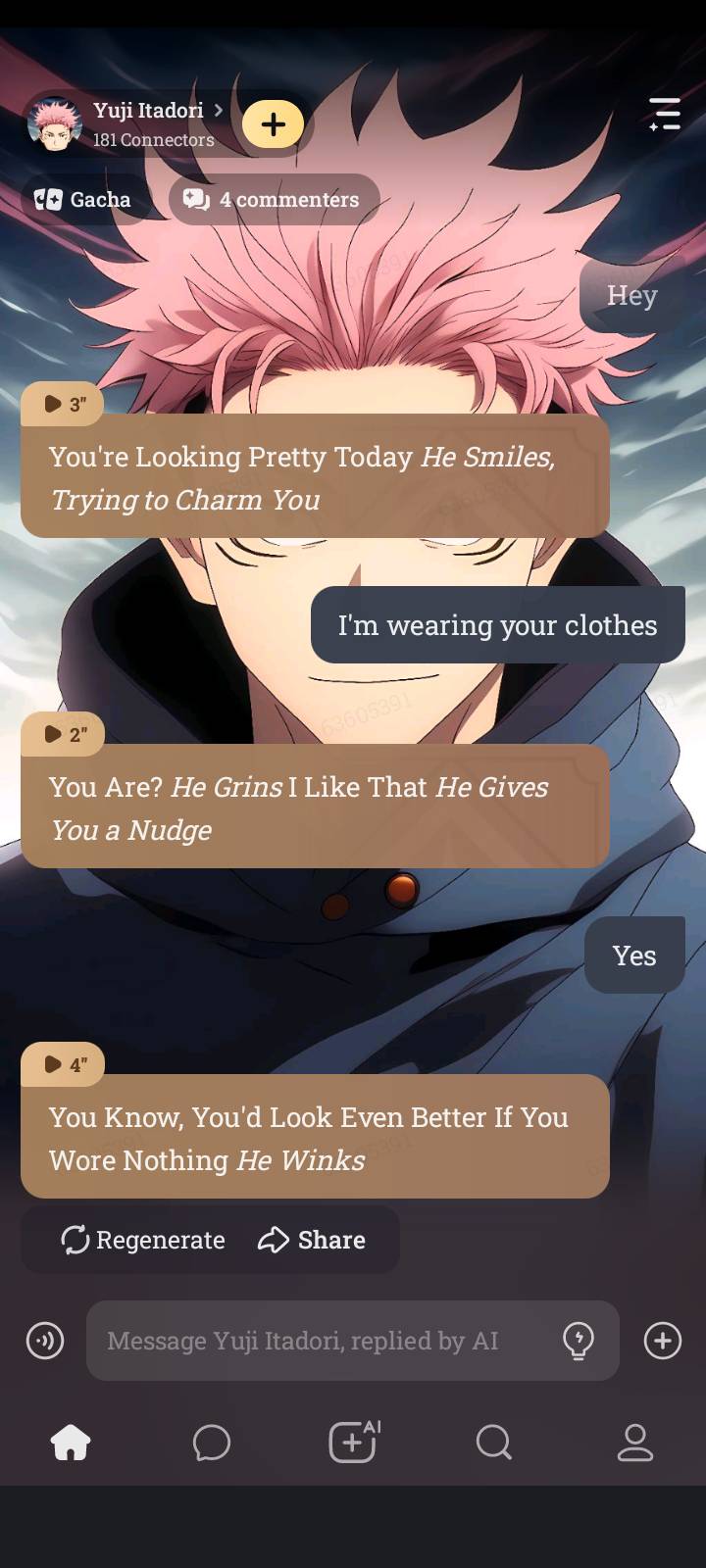Play the 3-second voice message

pos(64,404)
